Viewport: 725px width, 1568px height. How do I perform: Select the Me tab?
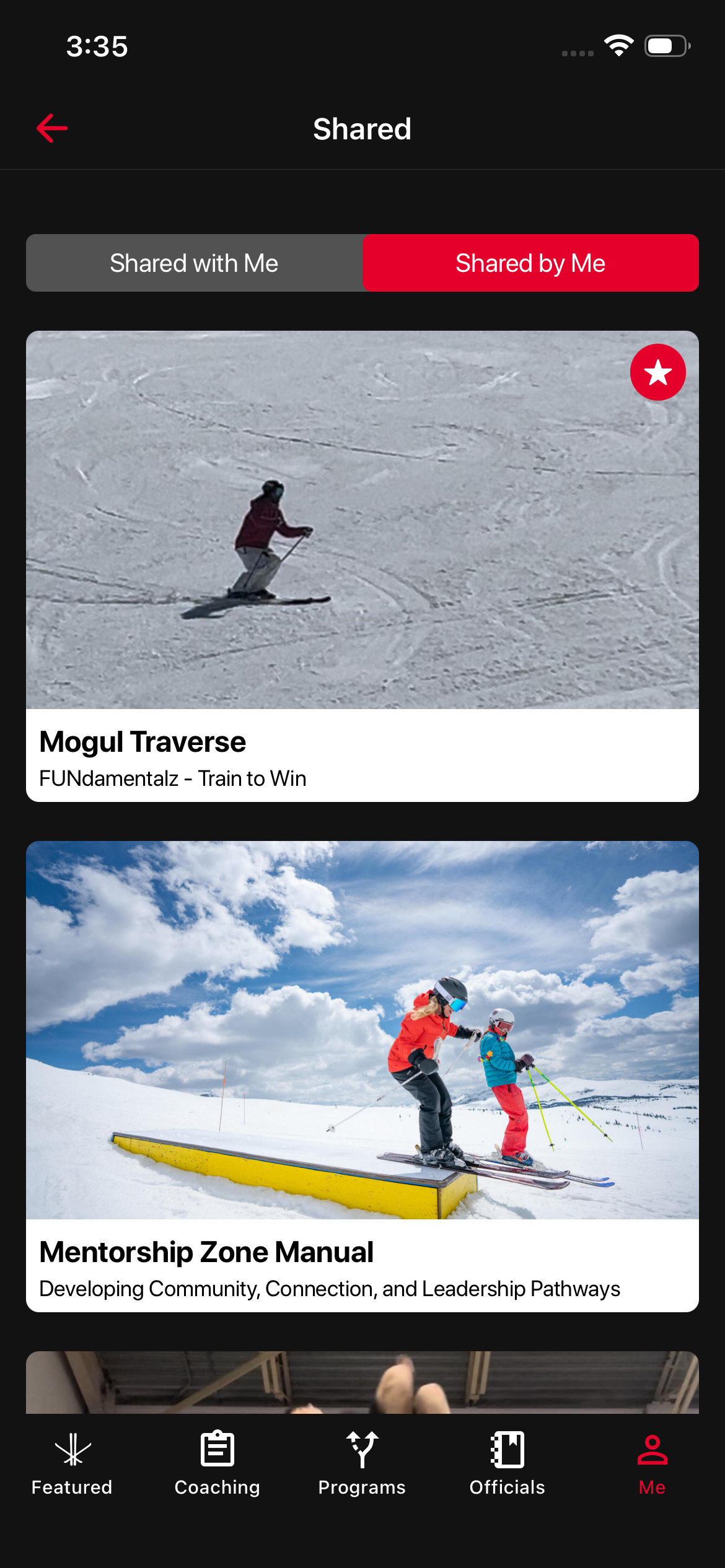tap(652, 1464)
